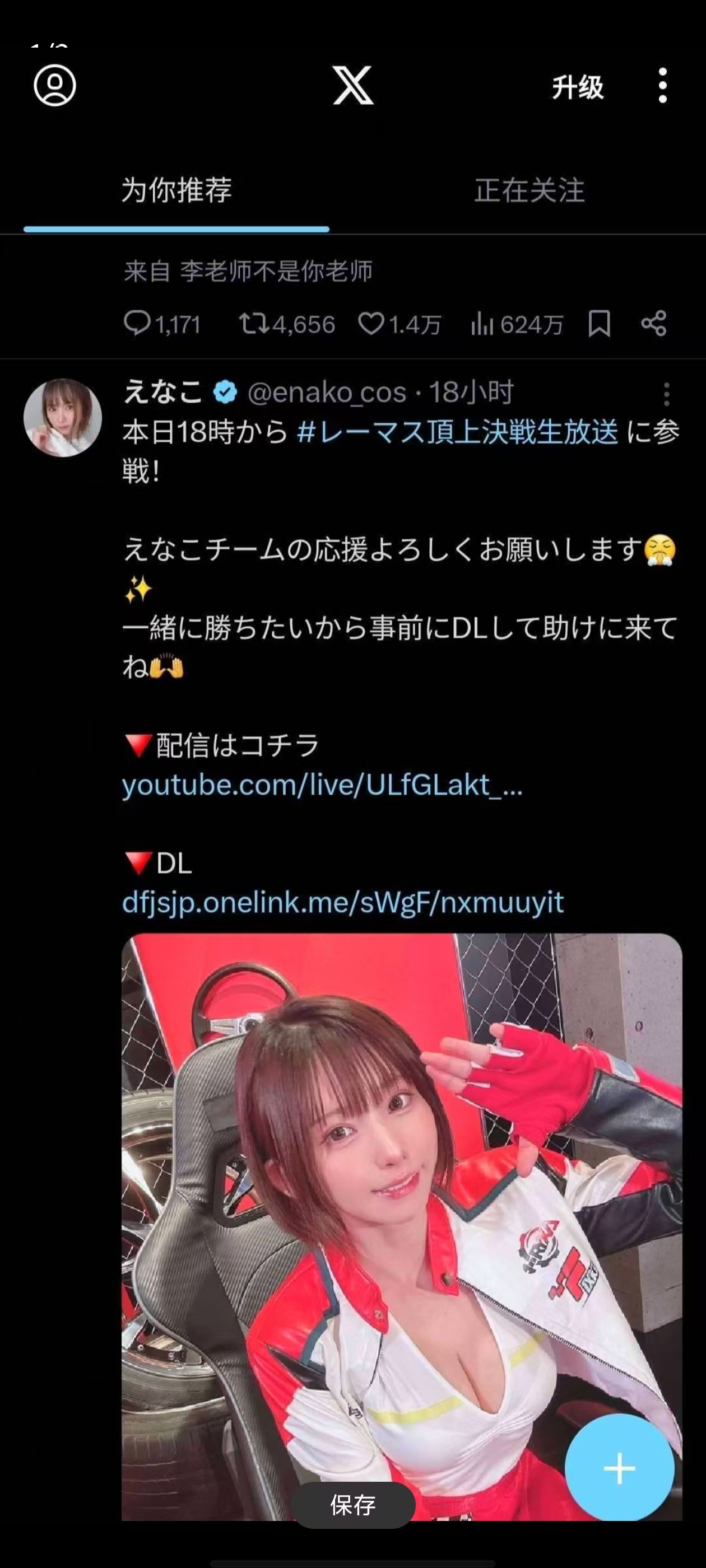
Task: Open the #レーマス頂上決戦生放送 hashtag
Action: [457, 432]
